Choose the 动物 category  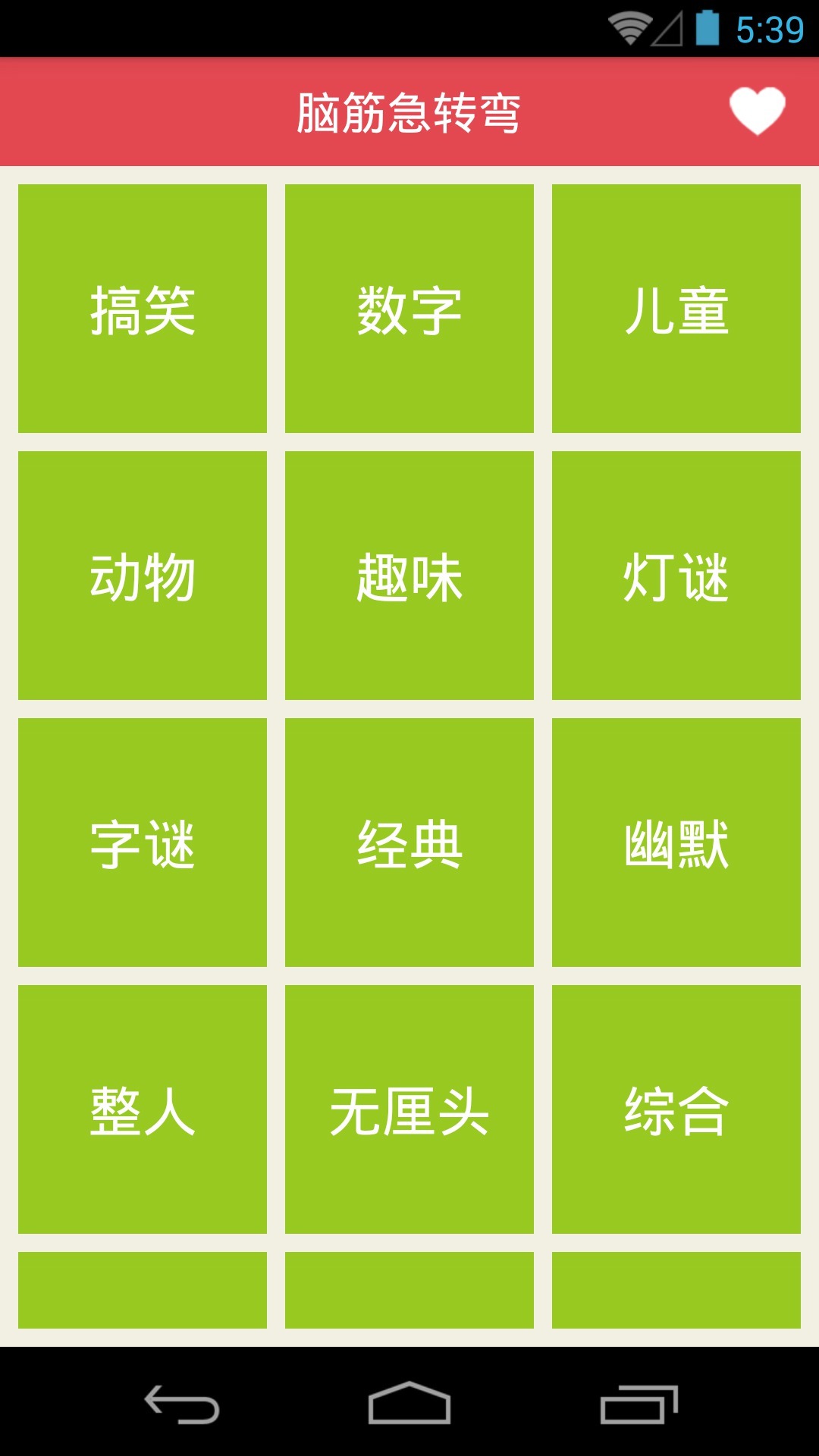point(143,576)
